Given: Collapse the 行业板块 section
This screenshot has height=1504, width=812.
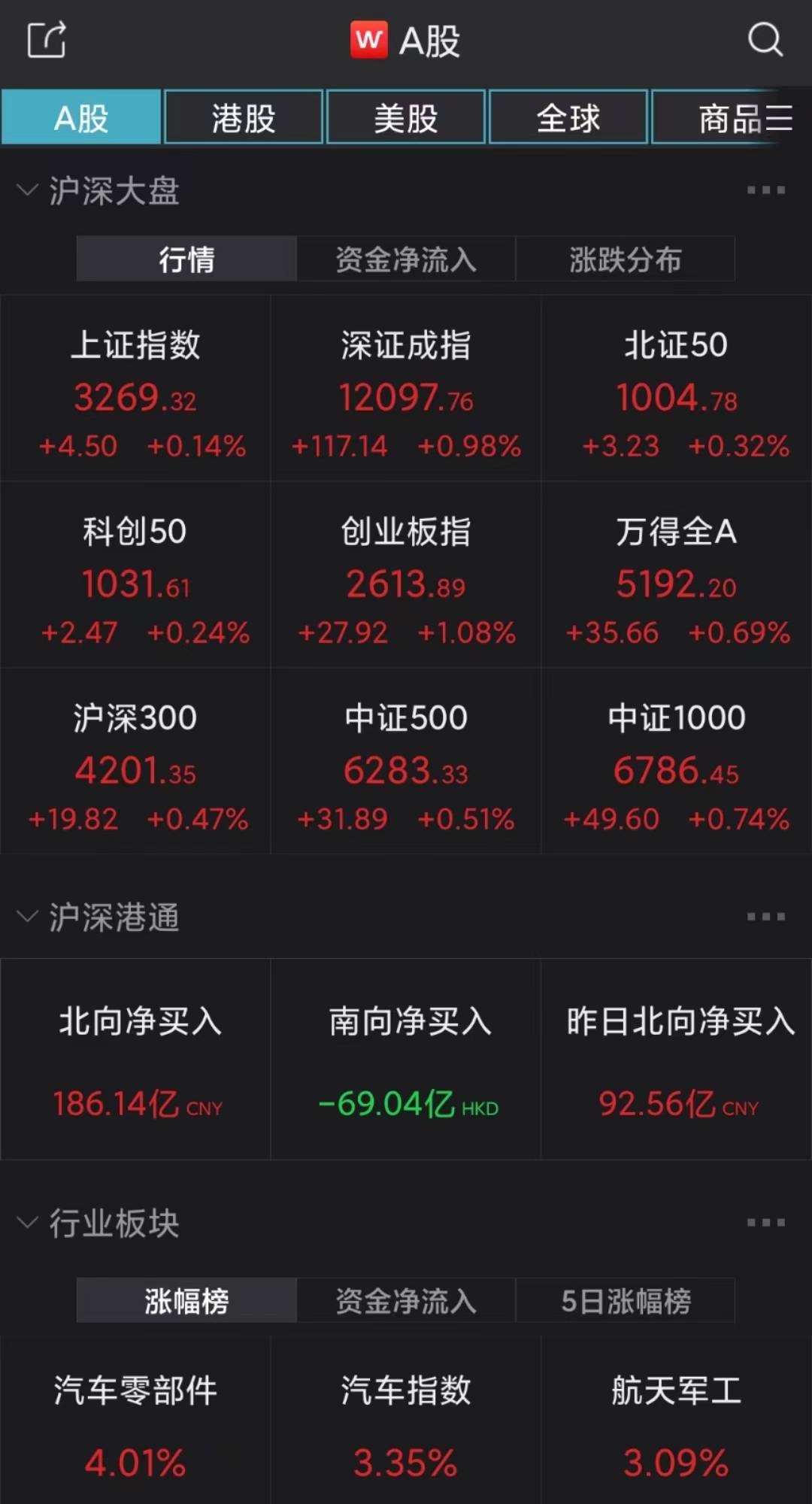Looking at the screenshot, I should pyautogui.click(x=27, y=1223).
